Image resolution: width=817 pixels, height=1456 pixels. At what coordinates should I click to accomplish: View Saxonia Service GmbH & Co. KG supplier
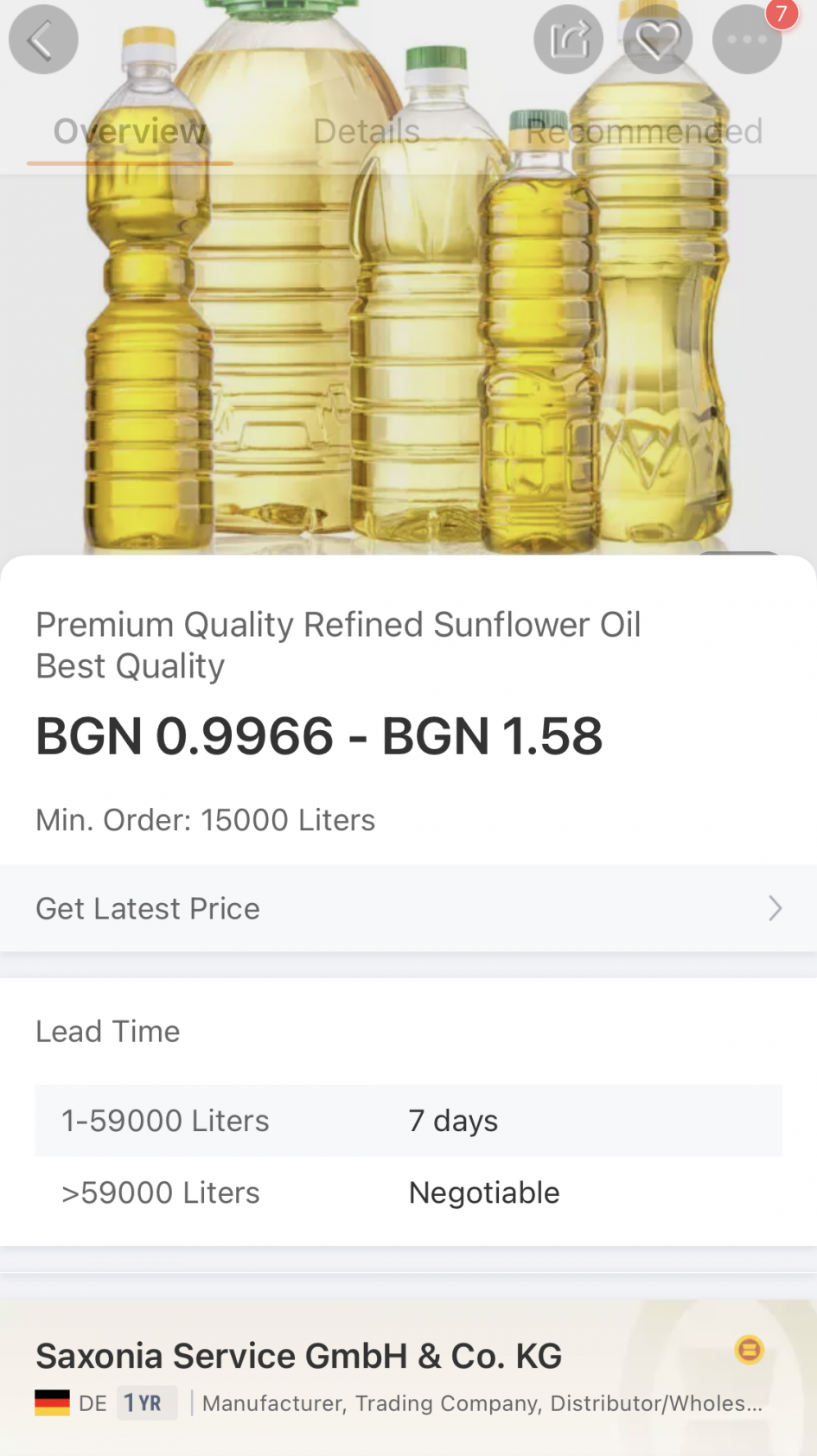(x=298, y=1356)
